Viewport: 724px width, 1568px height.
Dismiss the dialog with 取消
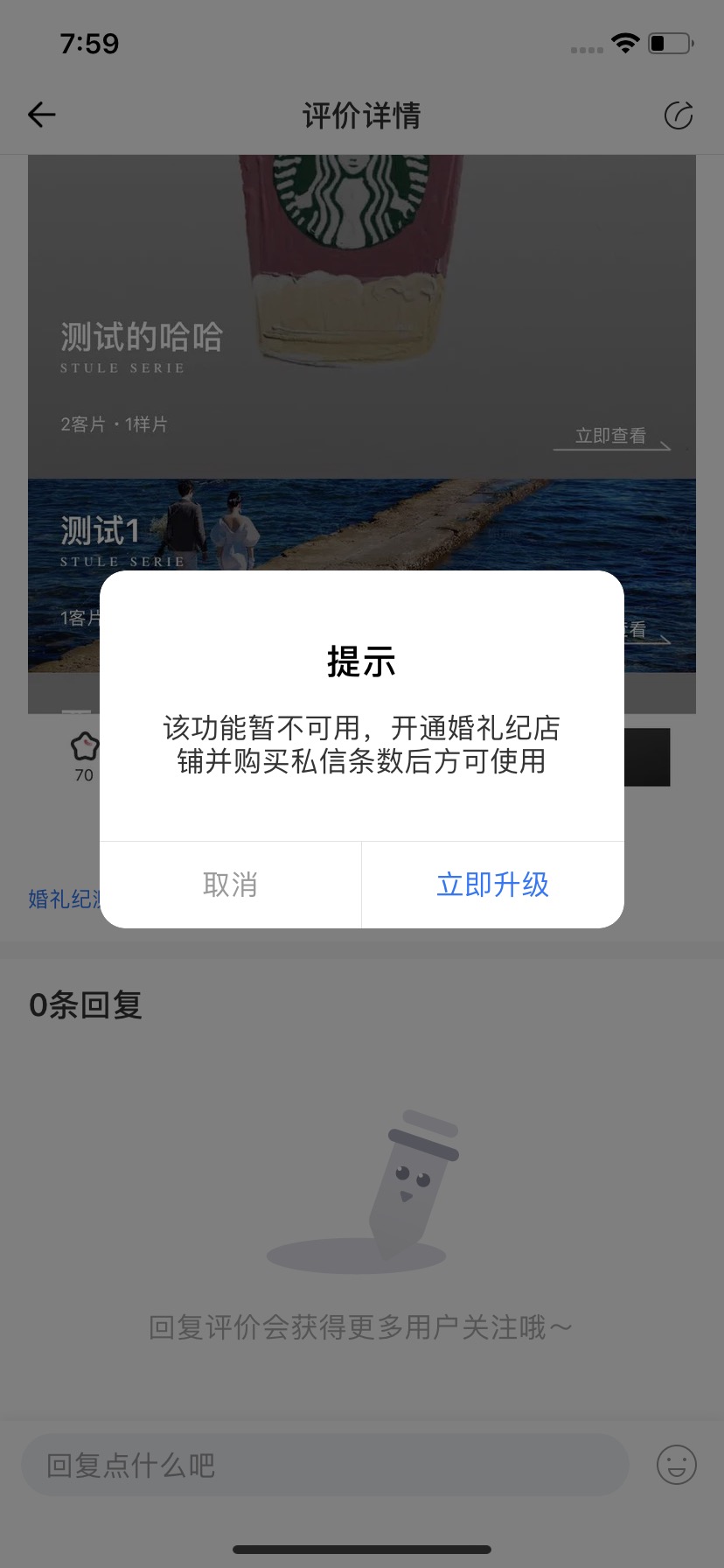230,885
